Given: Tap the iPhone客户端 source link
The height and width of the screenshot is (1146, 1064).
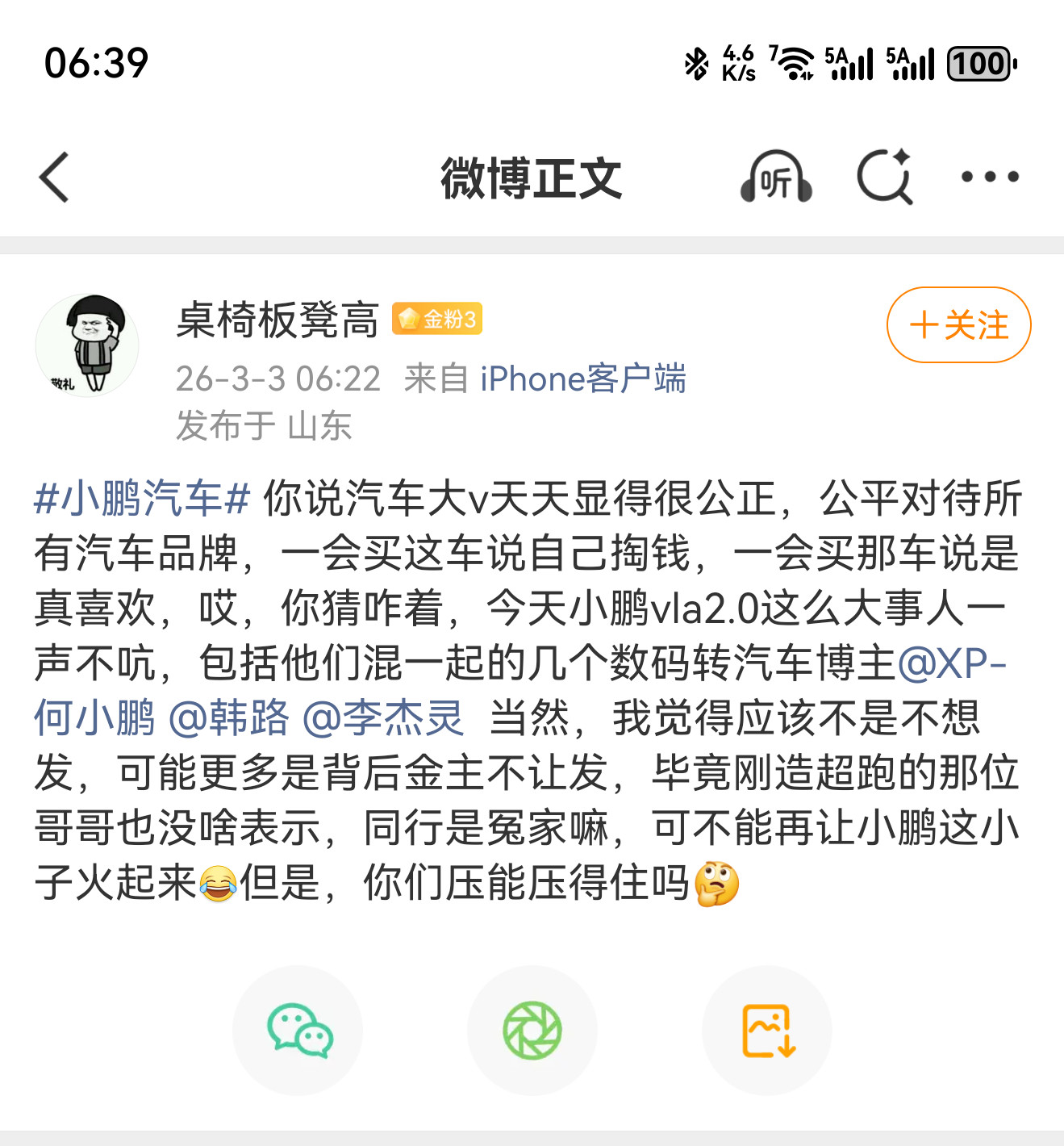Looking at the screenshot, I should pos(582,378).
